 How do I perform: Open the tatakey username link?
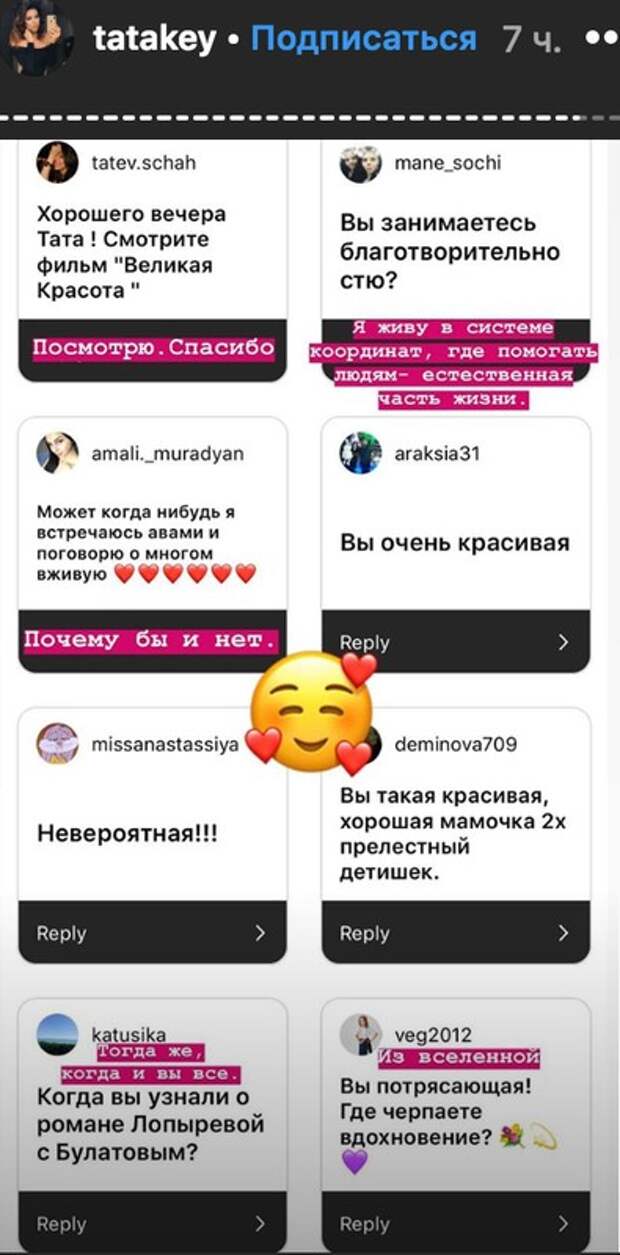tap(153, 38)
